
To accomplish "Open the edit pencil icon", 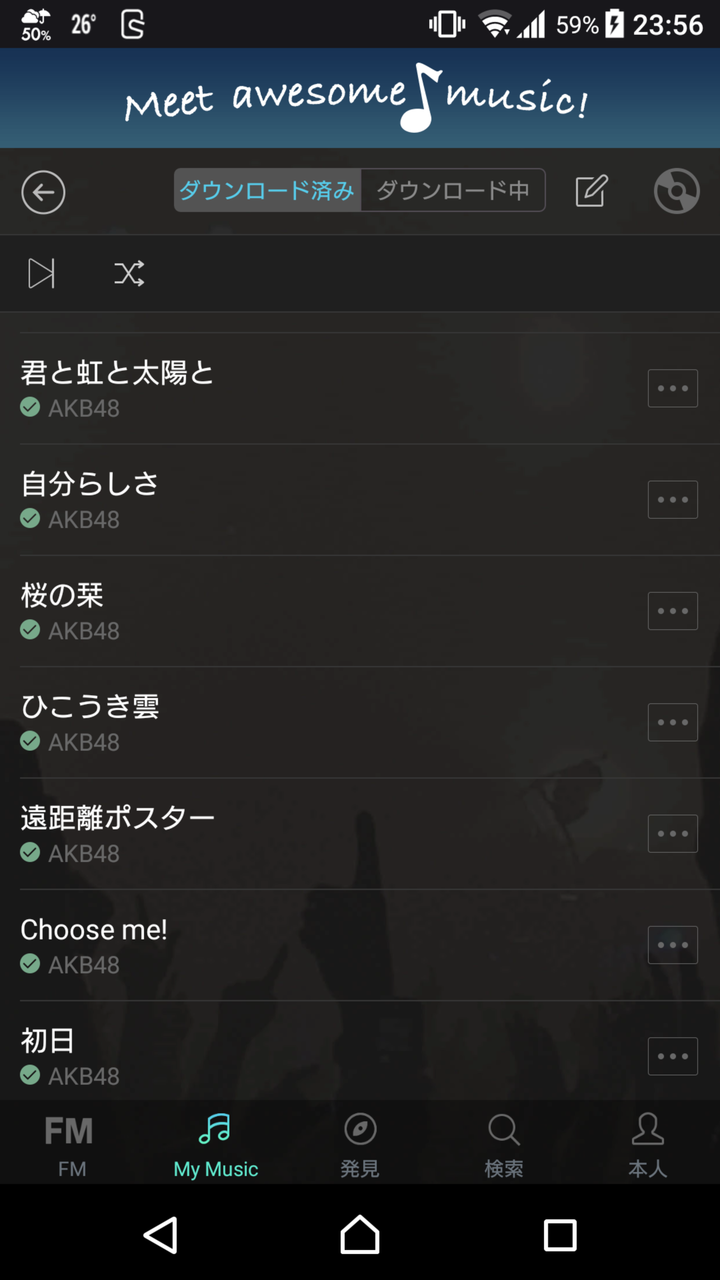I will (x=591, y=191).
